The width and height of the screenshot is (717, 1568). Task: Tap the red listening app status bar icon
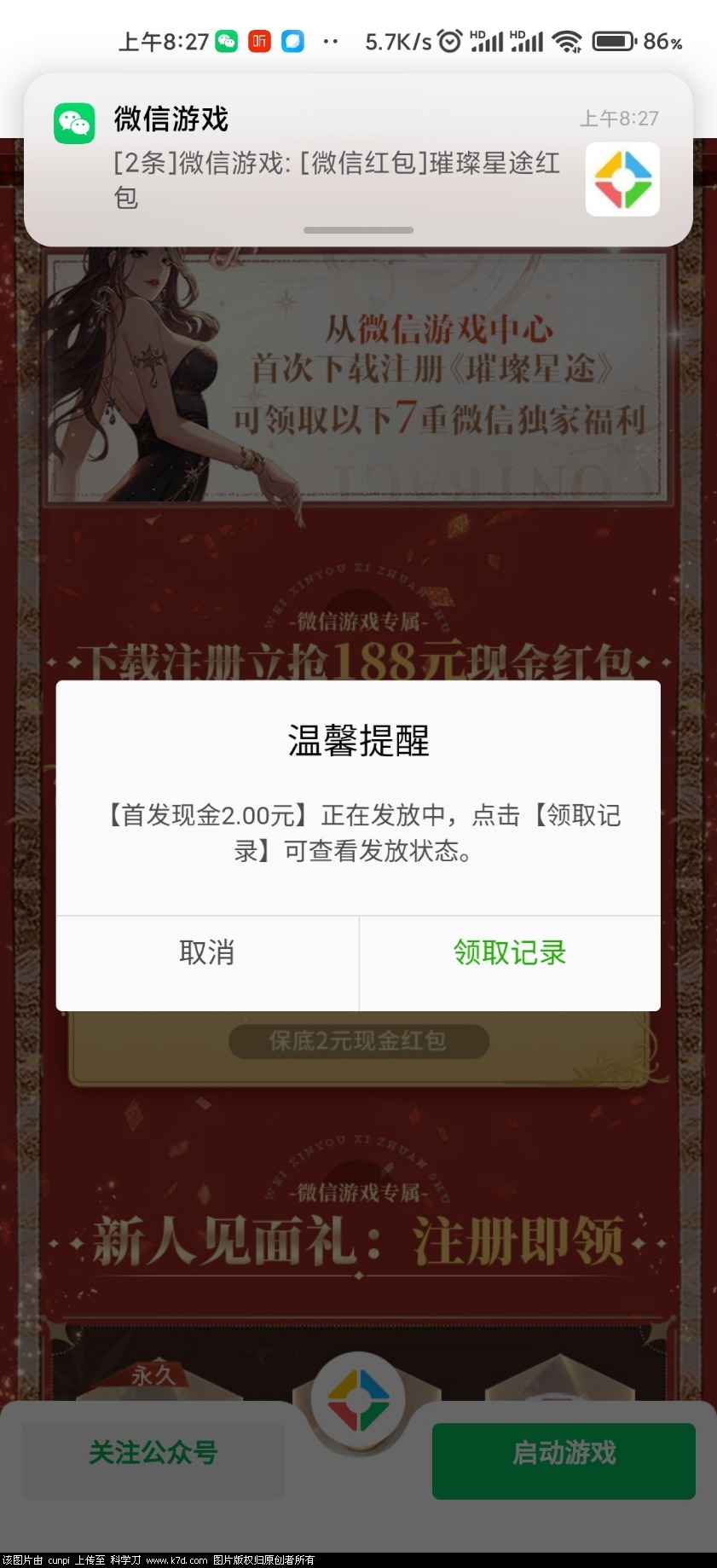[x=259, y=40]
